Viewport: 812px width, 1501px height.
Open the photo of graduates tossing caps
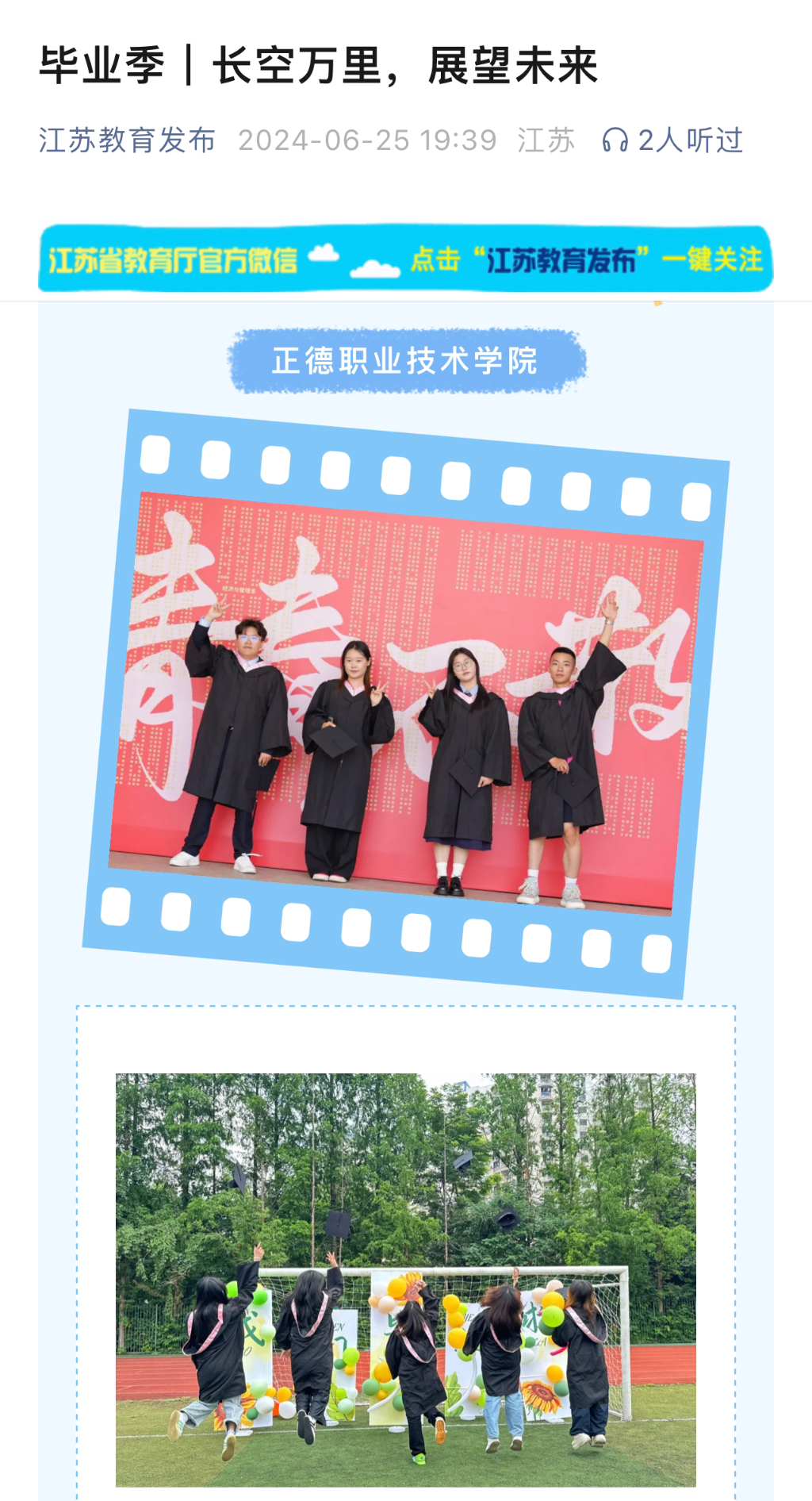[405, 1279]
